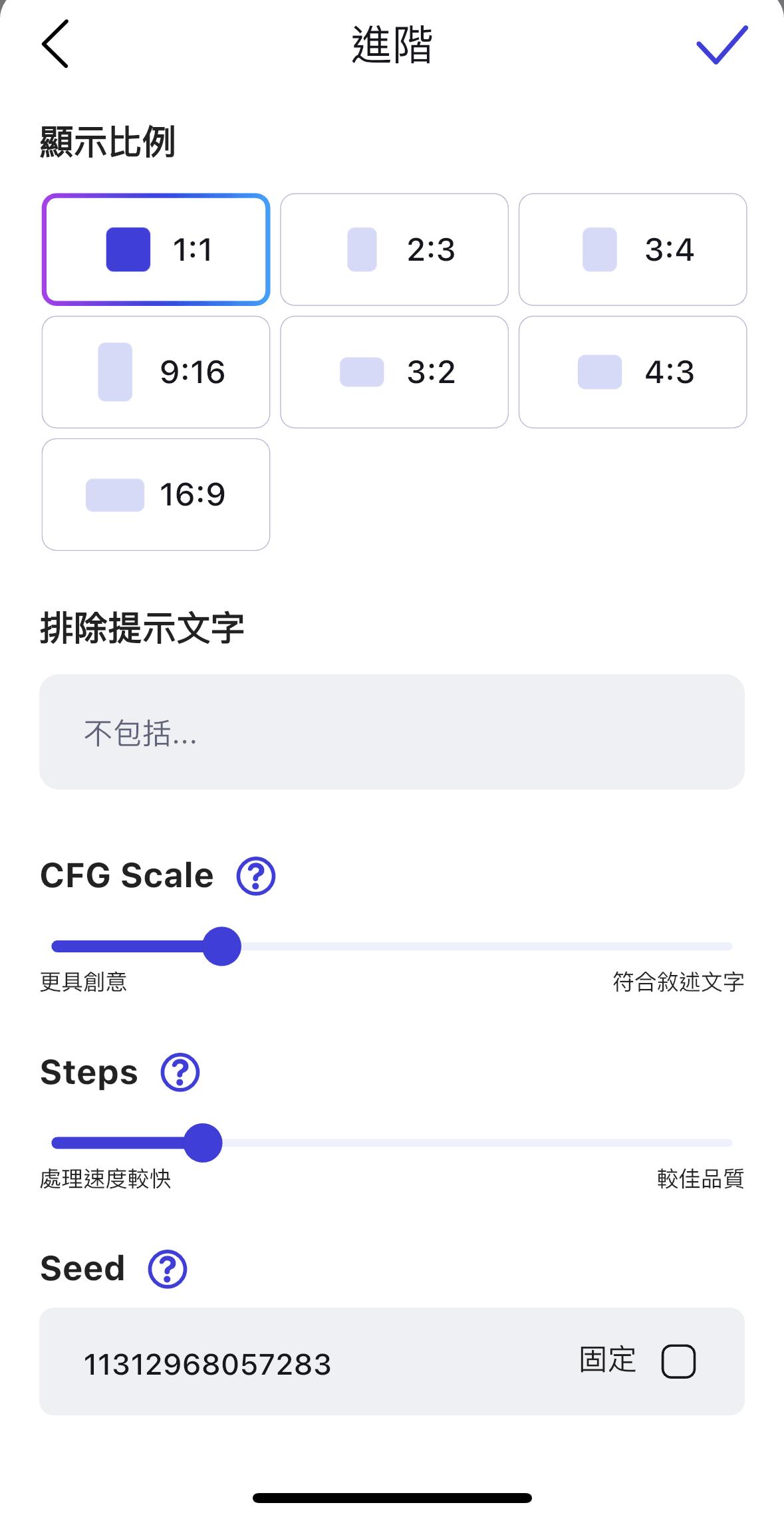Screen dimensions: 784x1519
Task: Select the 2:3 aspect ratio option
Action: coord(394,249)
